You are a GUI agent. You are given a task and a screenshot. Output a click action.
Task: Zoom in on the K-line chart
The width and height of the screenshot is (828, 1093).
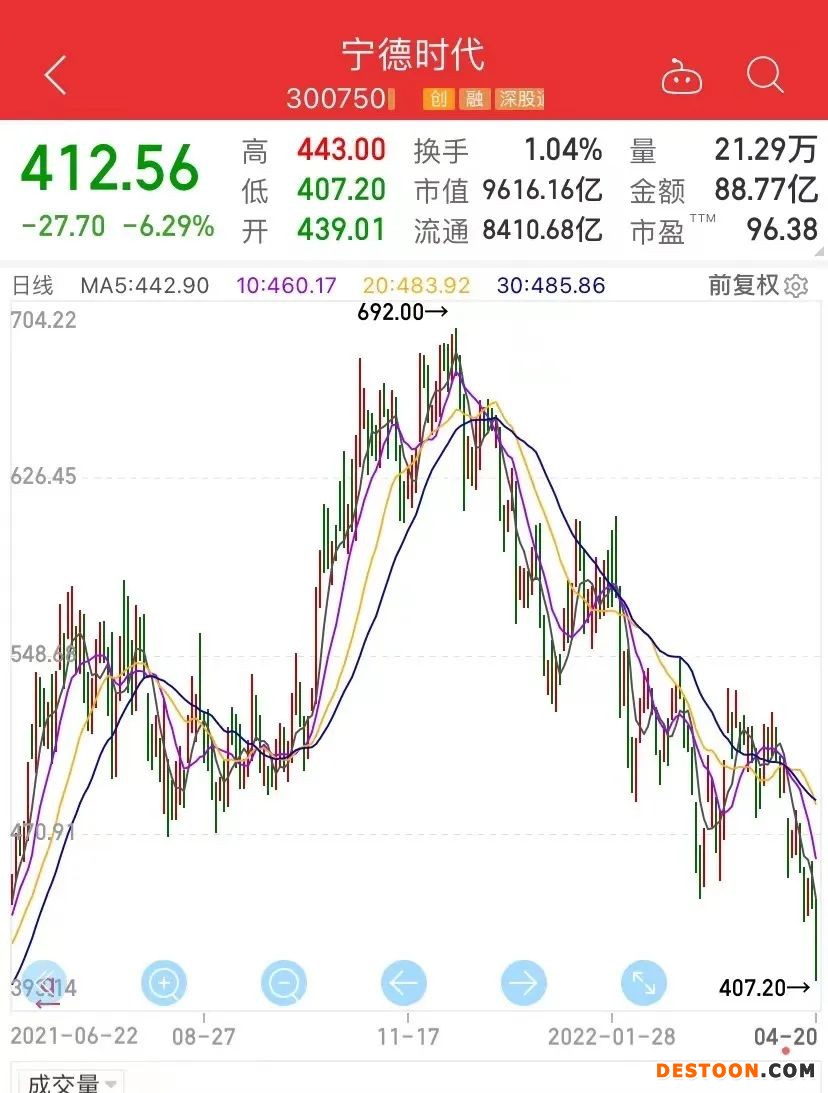pyautogui.click(x=164, y=984)
